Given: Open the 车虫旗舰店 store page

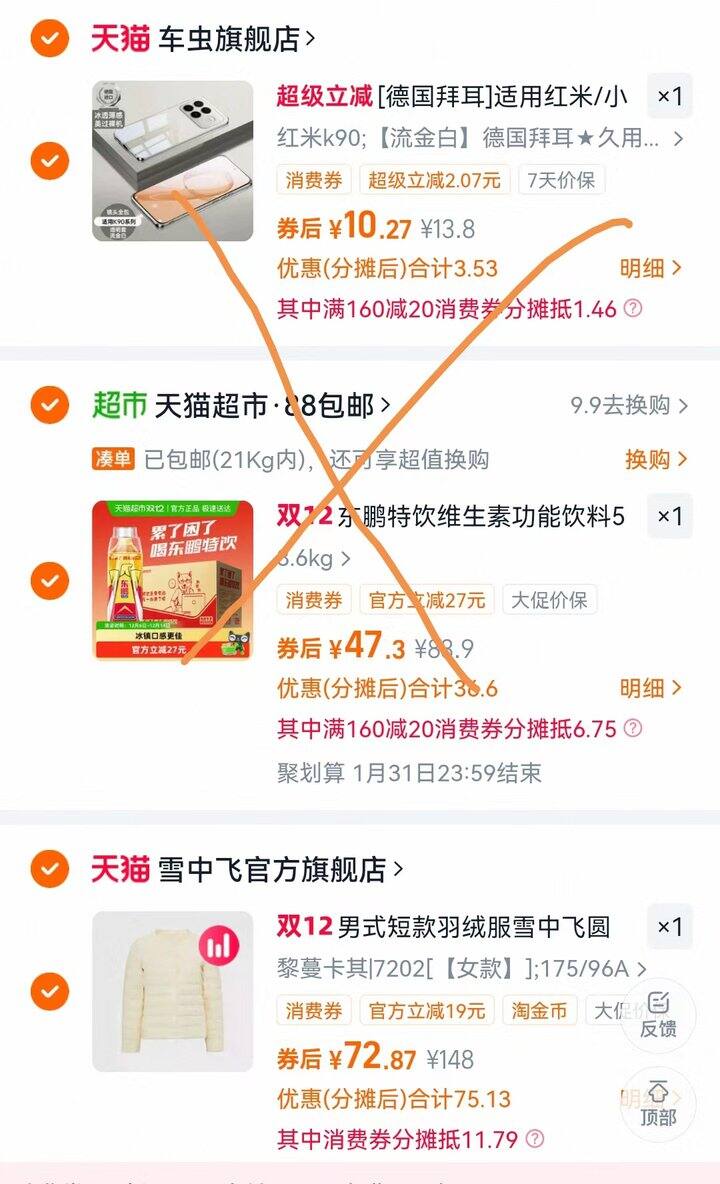Looking at the screenshot, I should coord(202,39).
